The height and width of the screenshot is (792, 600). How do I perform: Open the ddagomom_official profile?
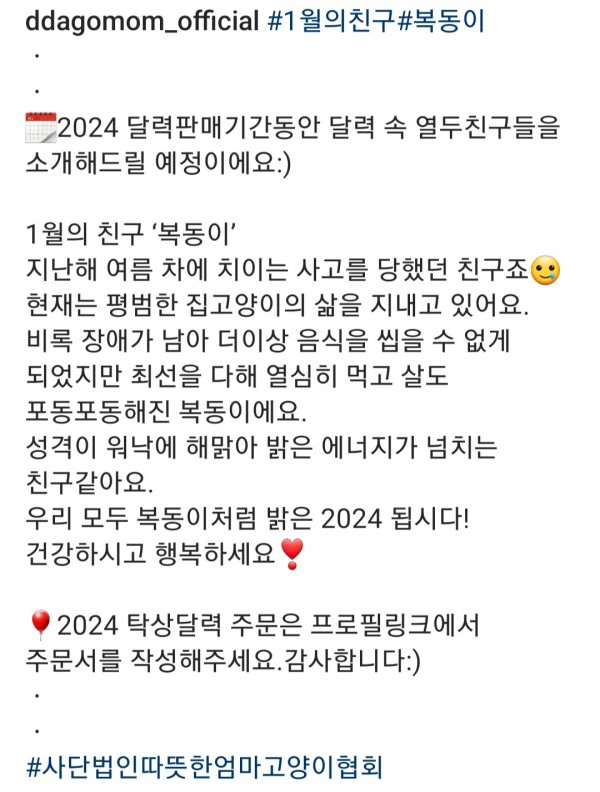140,21
